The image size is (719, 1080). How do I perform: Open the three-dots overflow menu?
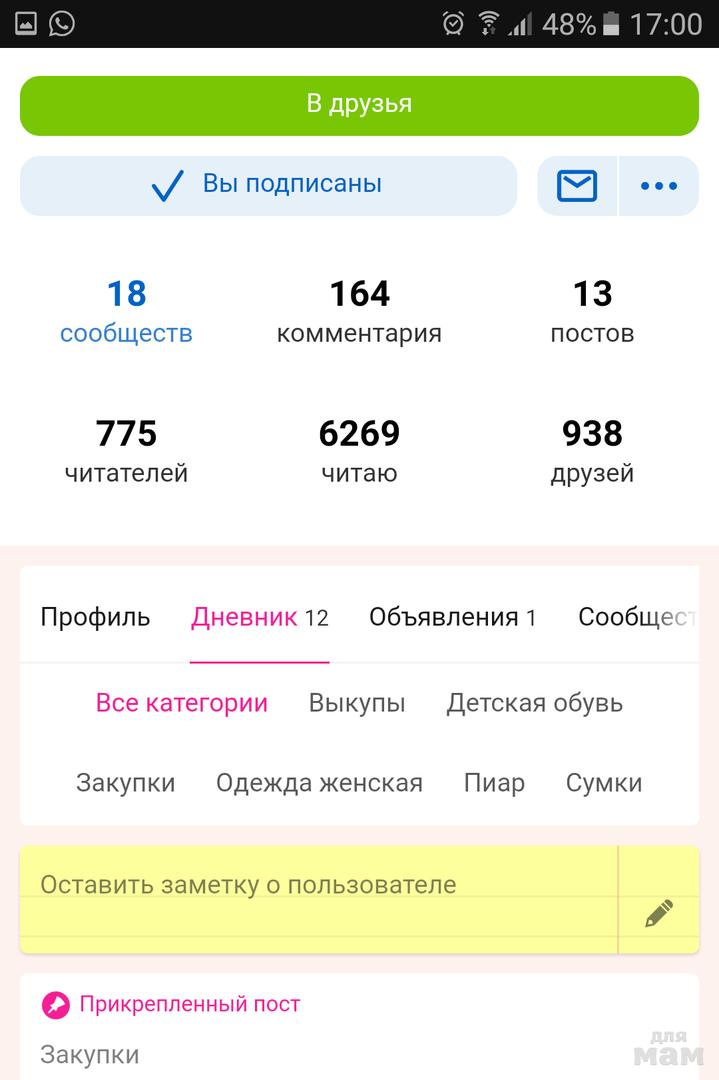(x=659, y=186)
